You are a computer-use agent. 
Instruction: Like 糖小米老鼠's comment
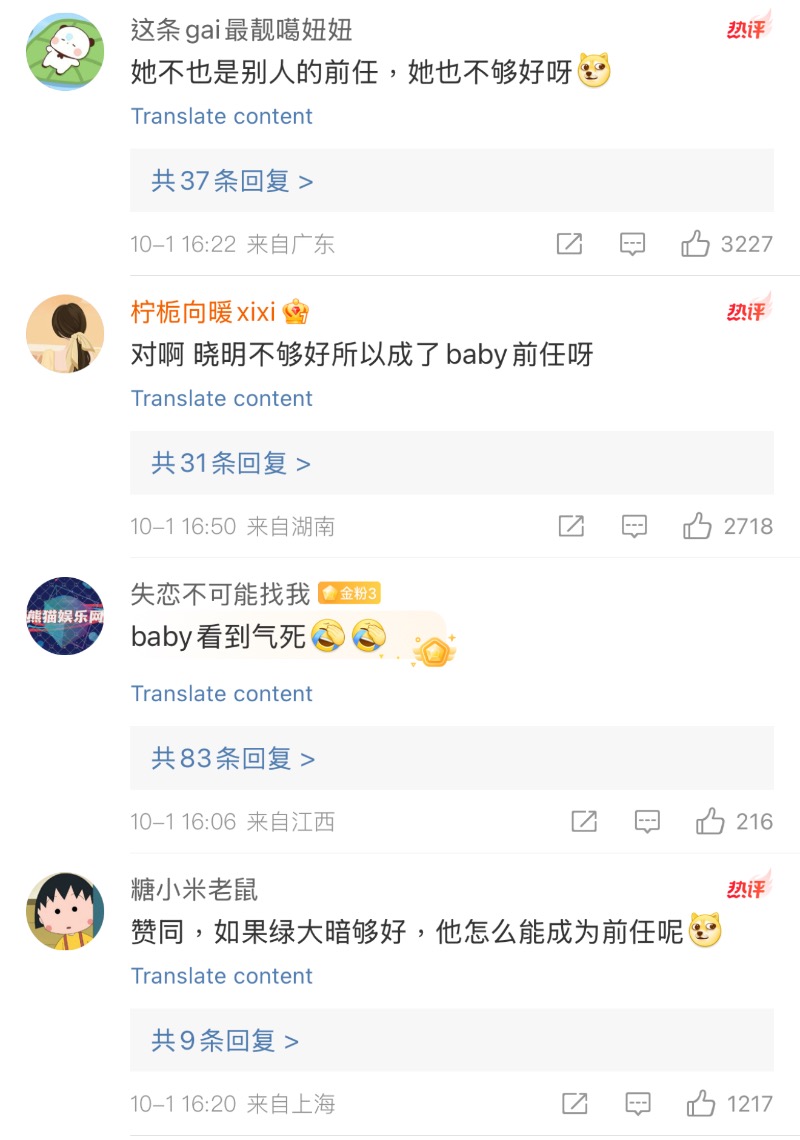701,1104
